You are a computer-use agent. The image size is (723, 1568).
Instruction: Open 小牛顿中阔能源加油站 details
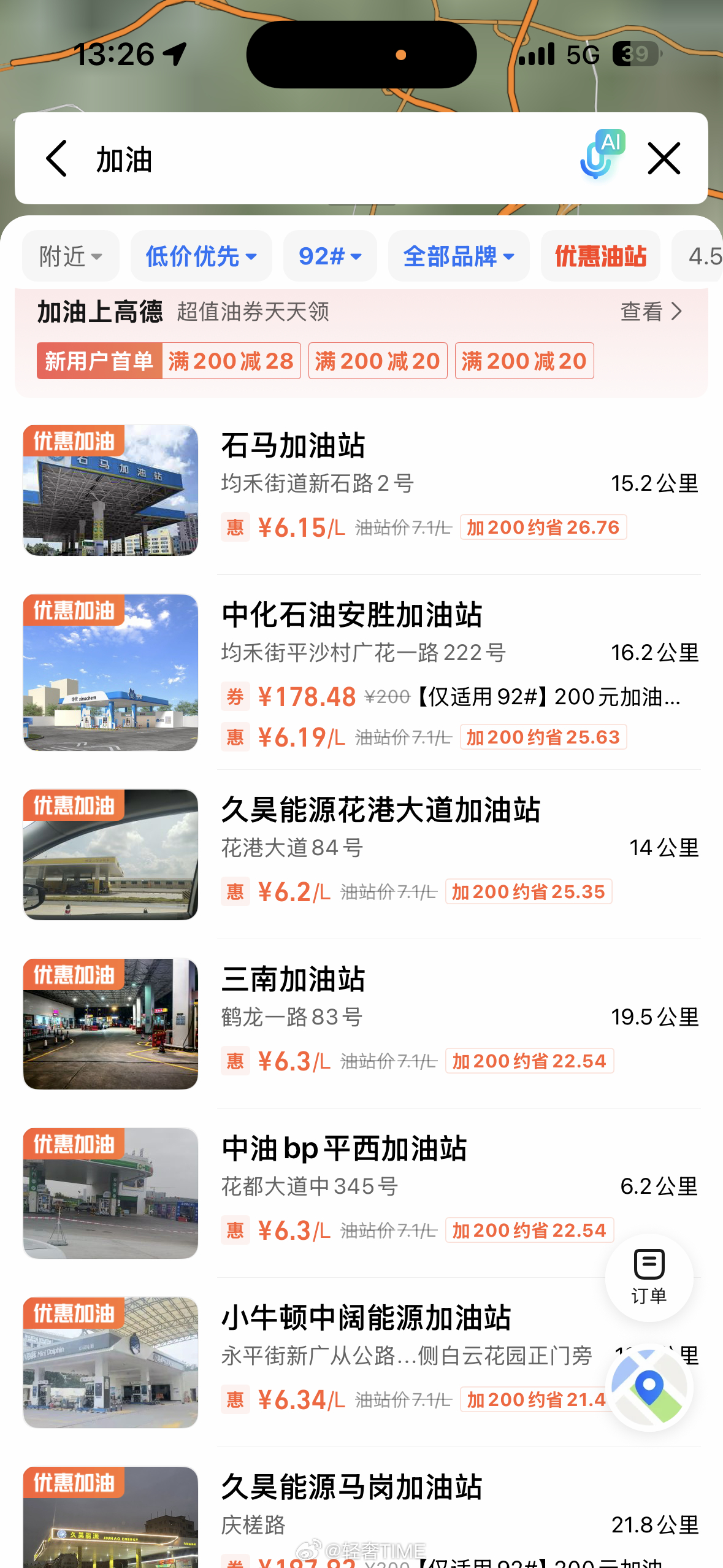pos(365,1318)
